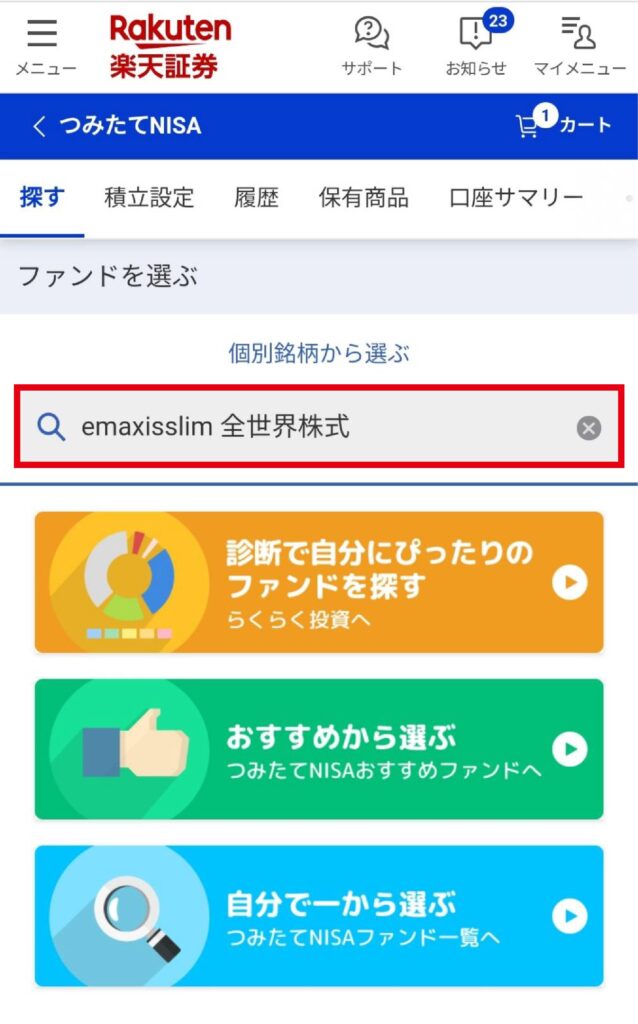Clear the search text
The height and width of the screenshot is (1024, 638).
coord(588,428)
